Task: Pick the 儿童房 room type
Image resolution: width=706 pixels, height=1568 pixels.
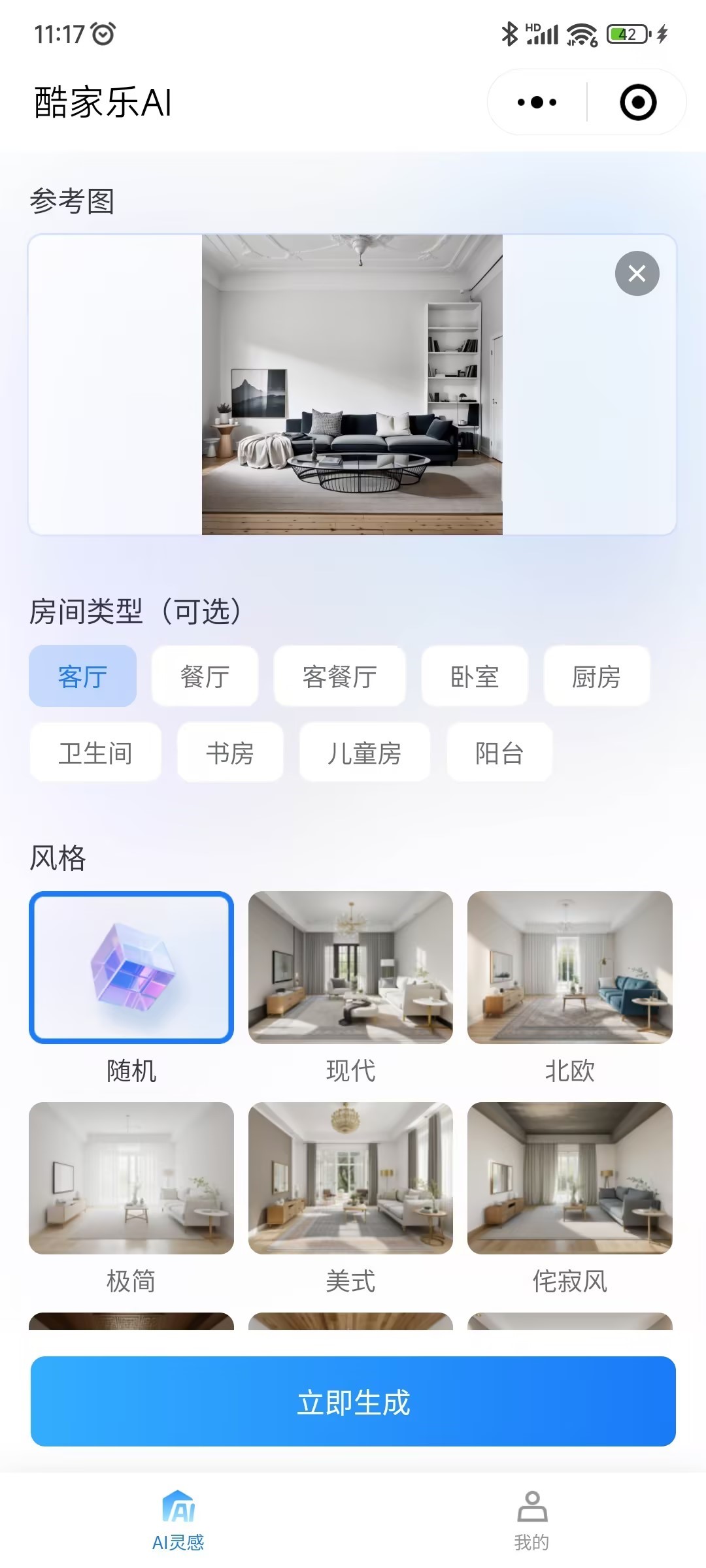Action: click(364, 753)
